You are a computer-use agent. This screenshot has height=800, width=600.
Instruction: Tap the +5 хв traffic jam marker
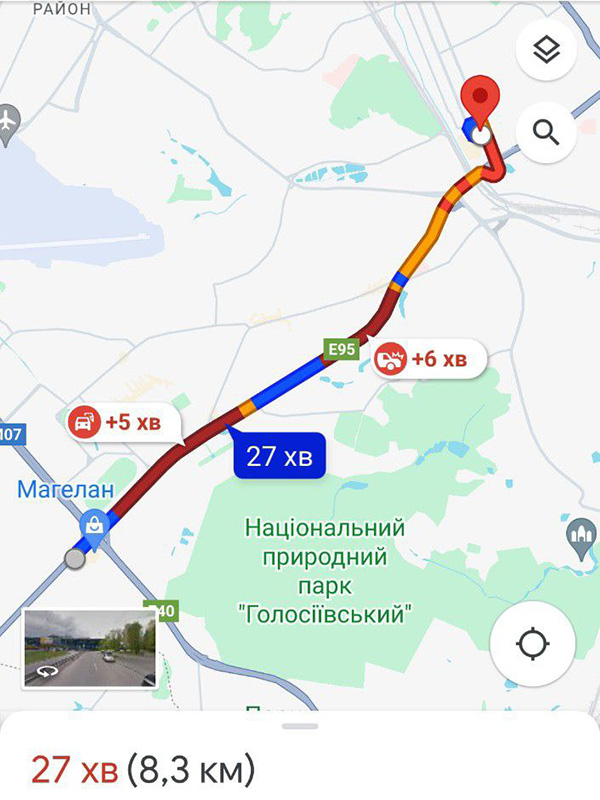(116, 422)
